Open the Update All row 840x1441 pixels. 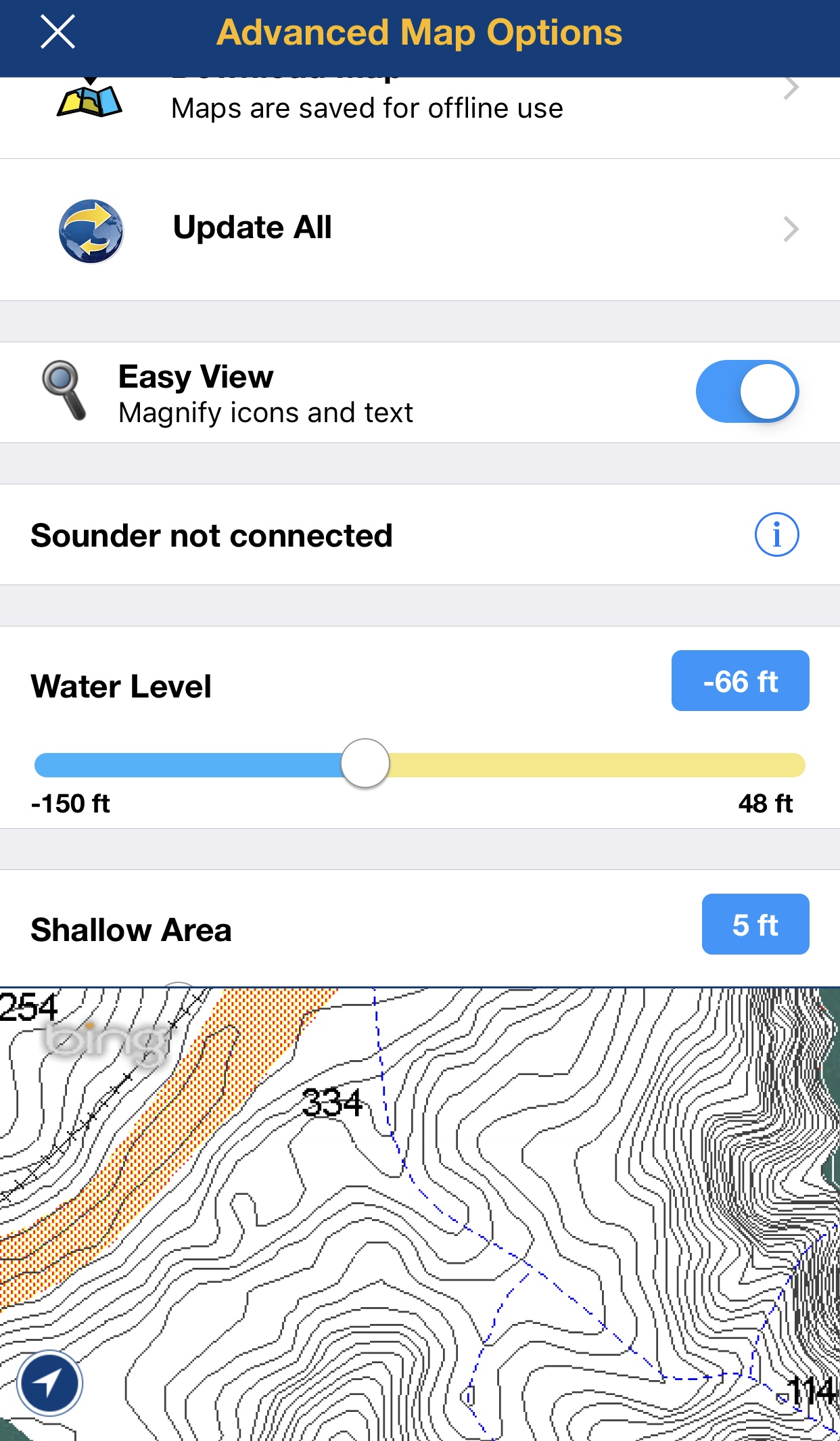click(419, 229)
